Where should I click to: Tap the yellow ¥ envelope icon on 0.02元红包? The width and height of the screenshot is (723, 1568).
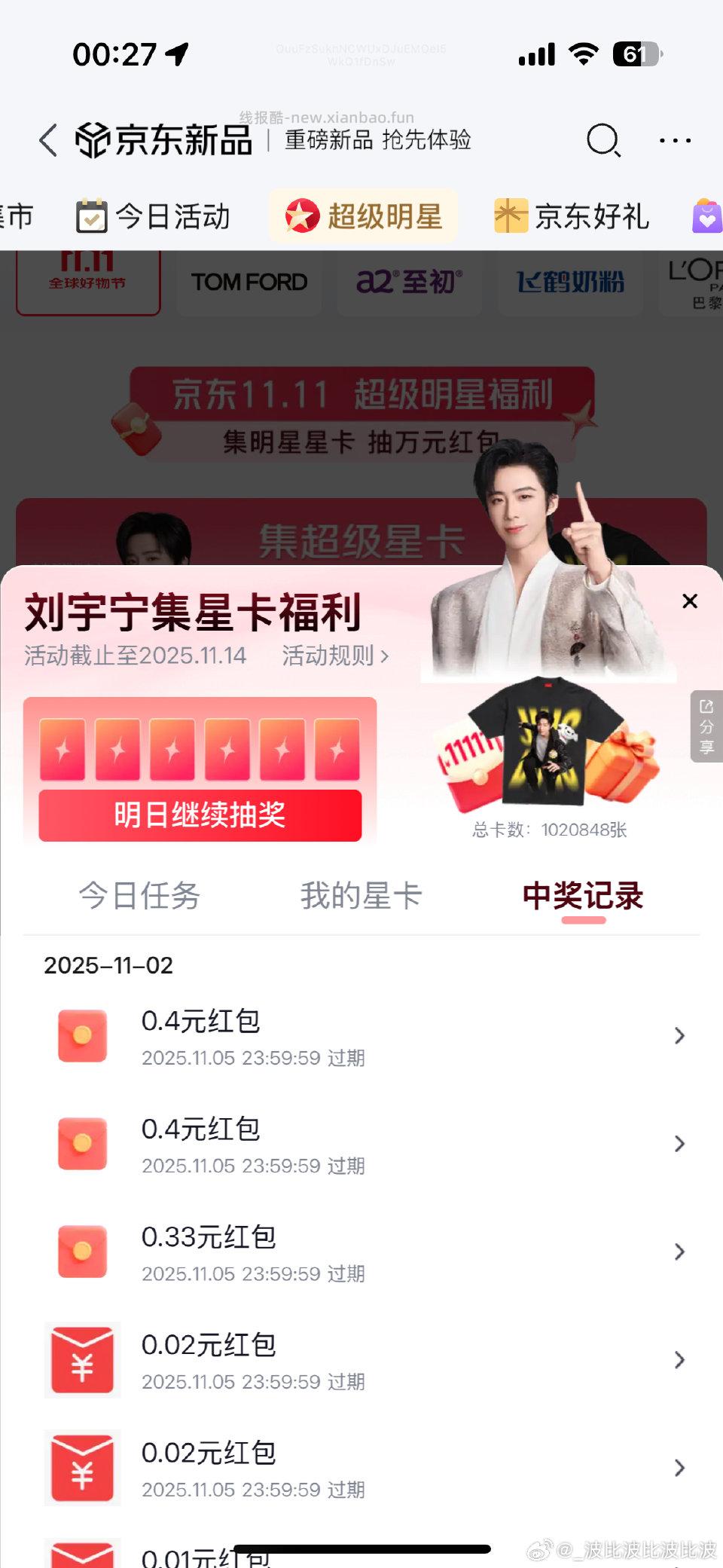click(x=82, y=1361)
